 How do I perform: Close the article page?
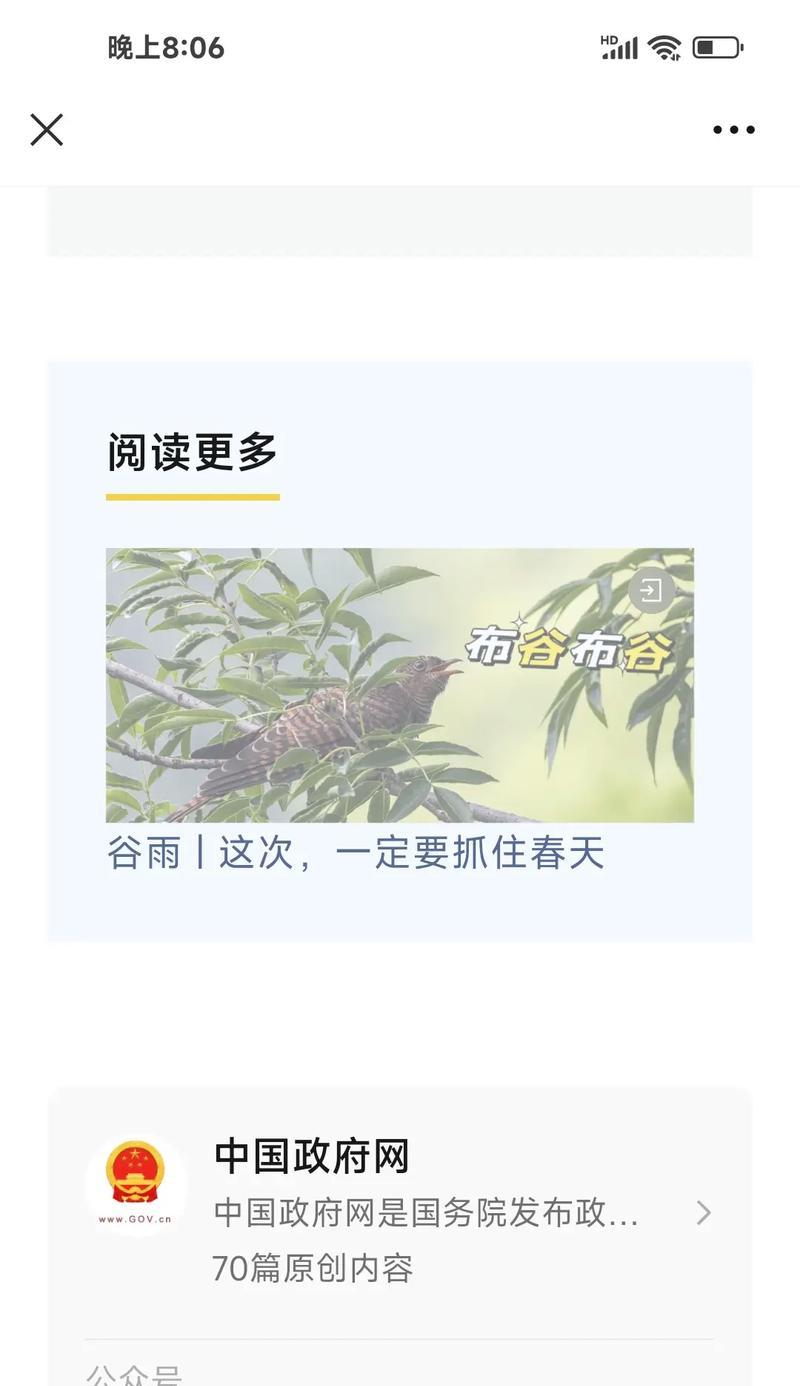46,130
